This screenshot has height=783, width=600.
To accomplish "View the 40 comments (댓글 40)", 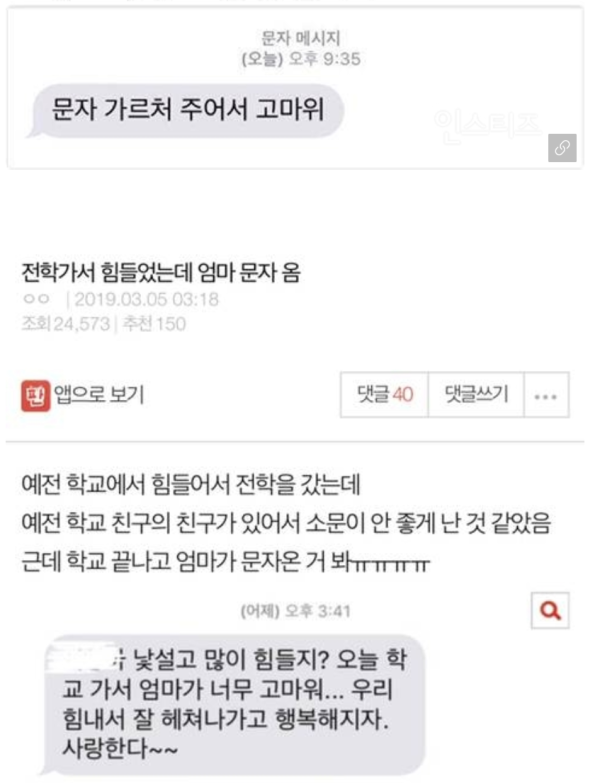I will pos(385,395).
